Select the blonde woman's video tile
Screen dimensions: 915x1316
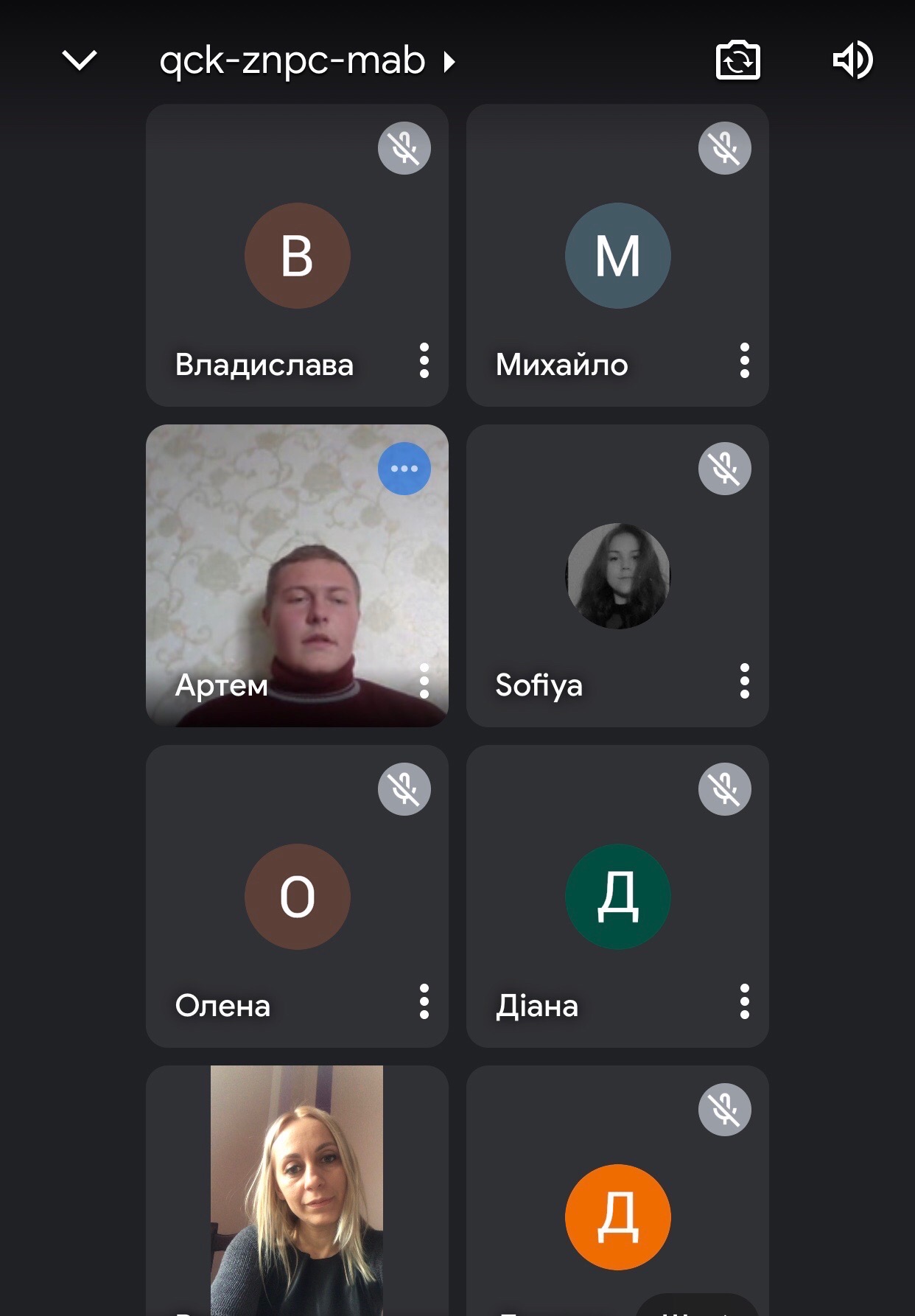pos(297,1194)
